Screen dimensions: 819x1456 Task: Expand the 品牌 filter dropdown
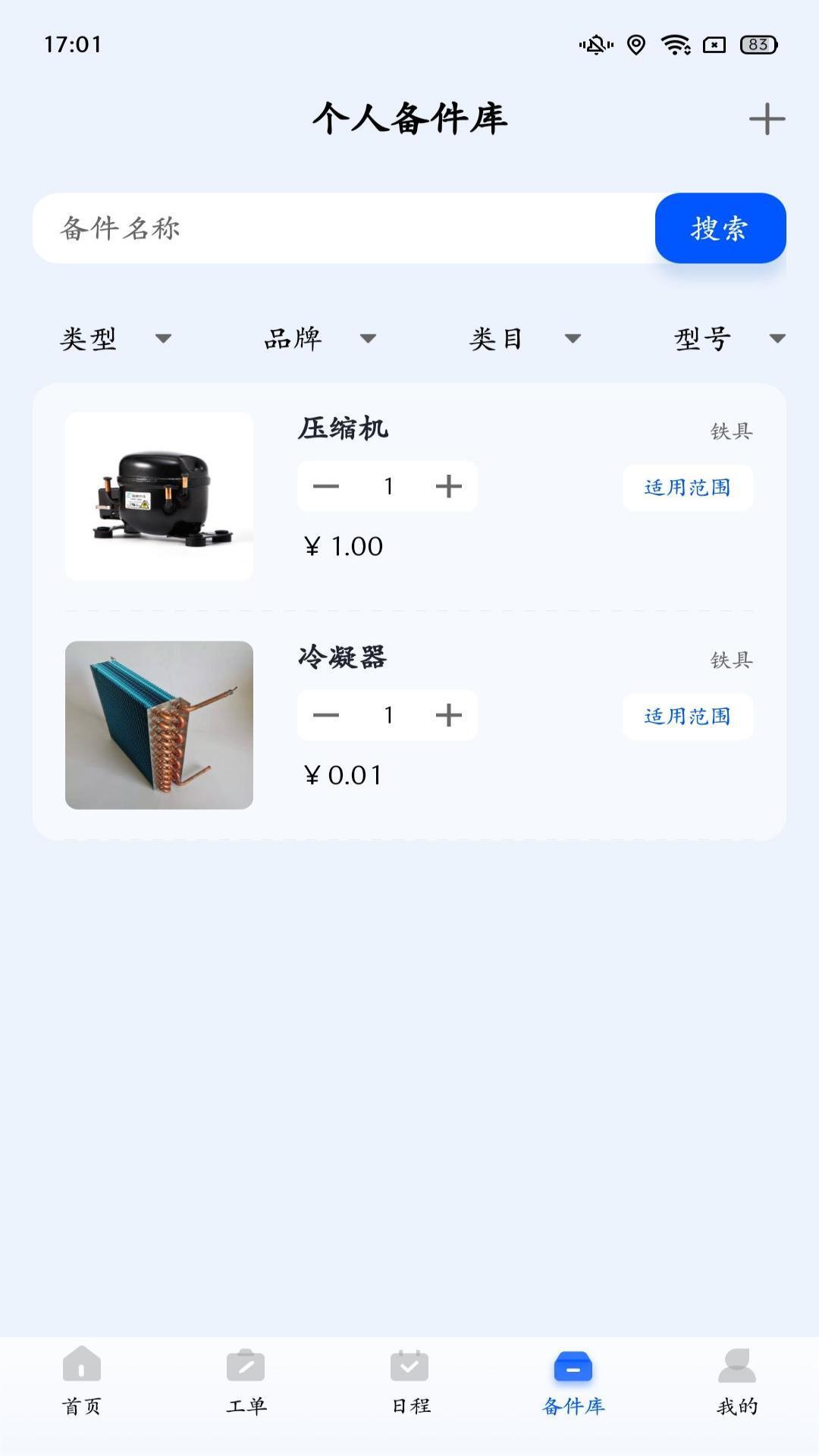click(x=320, y=338)
